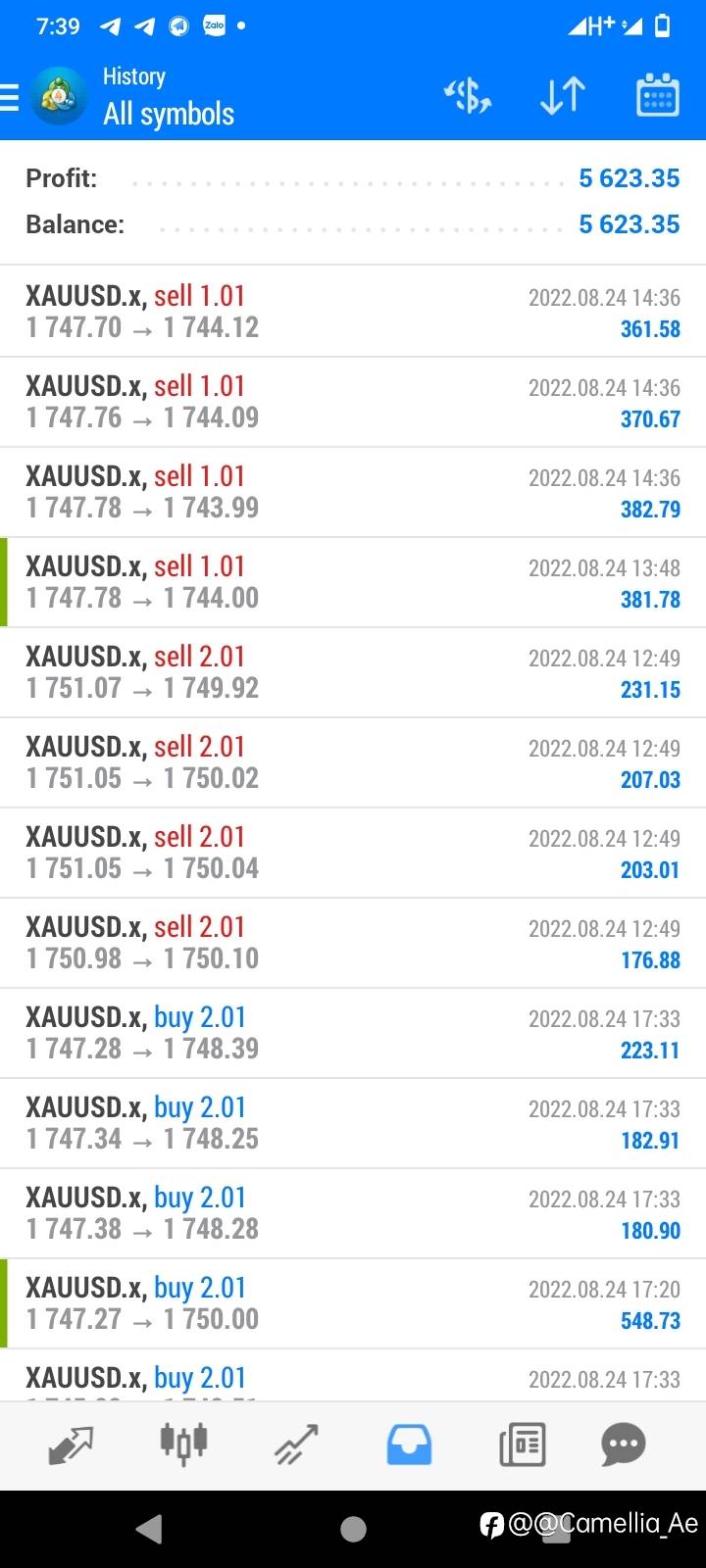Open the buy 2.01 trade with profit 223.11
The width and height of the screenshot is (706, 1568).
pos(353,1033)
